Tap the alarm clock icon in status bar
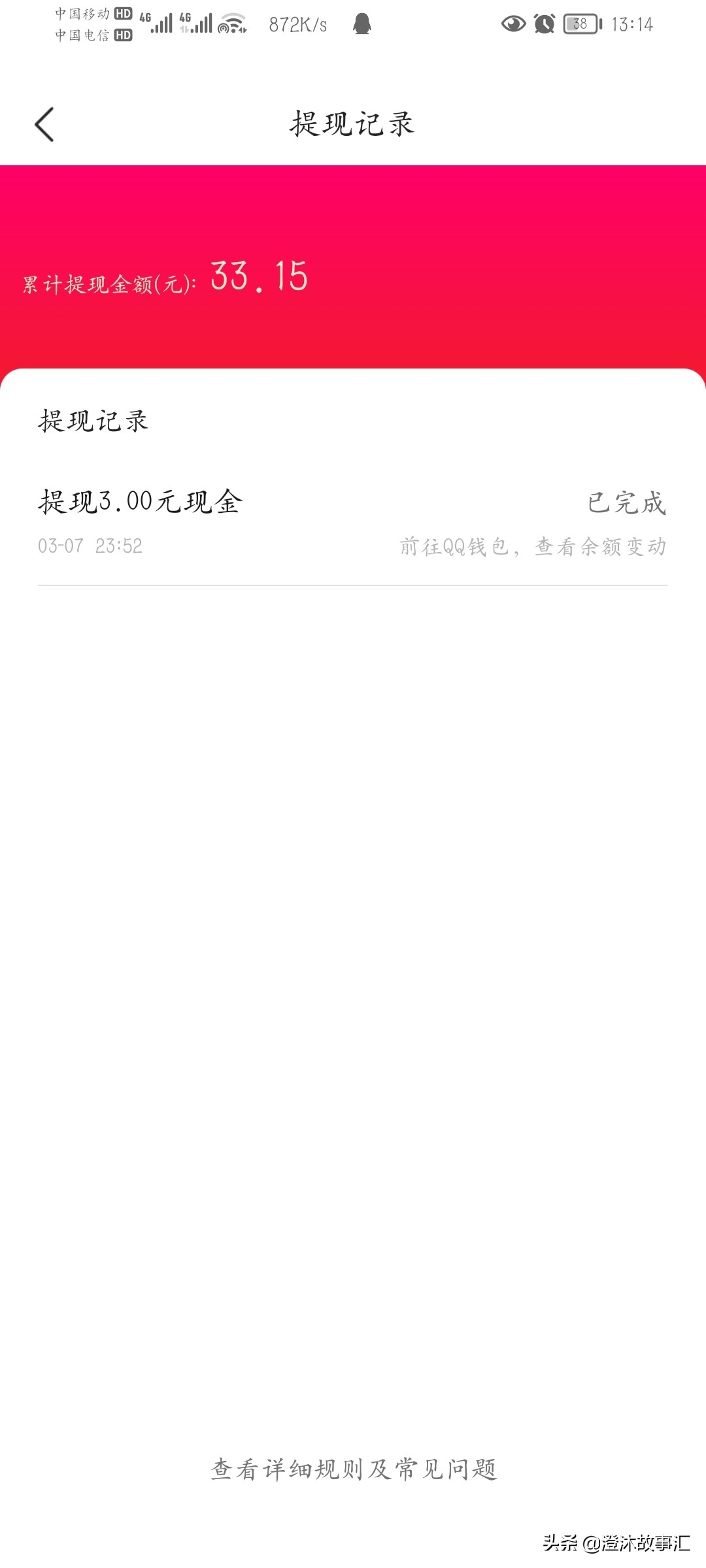Image resolution: width=706 pixels, height=1568 pixels. coord(544,24)
